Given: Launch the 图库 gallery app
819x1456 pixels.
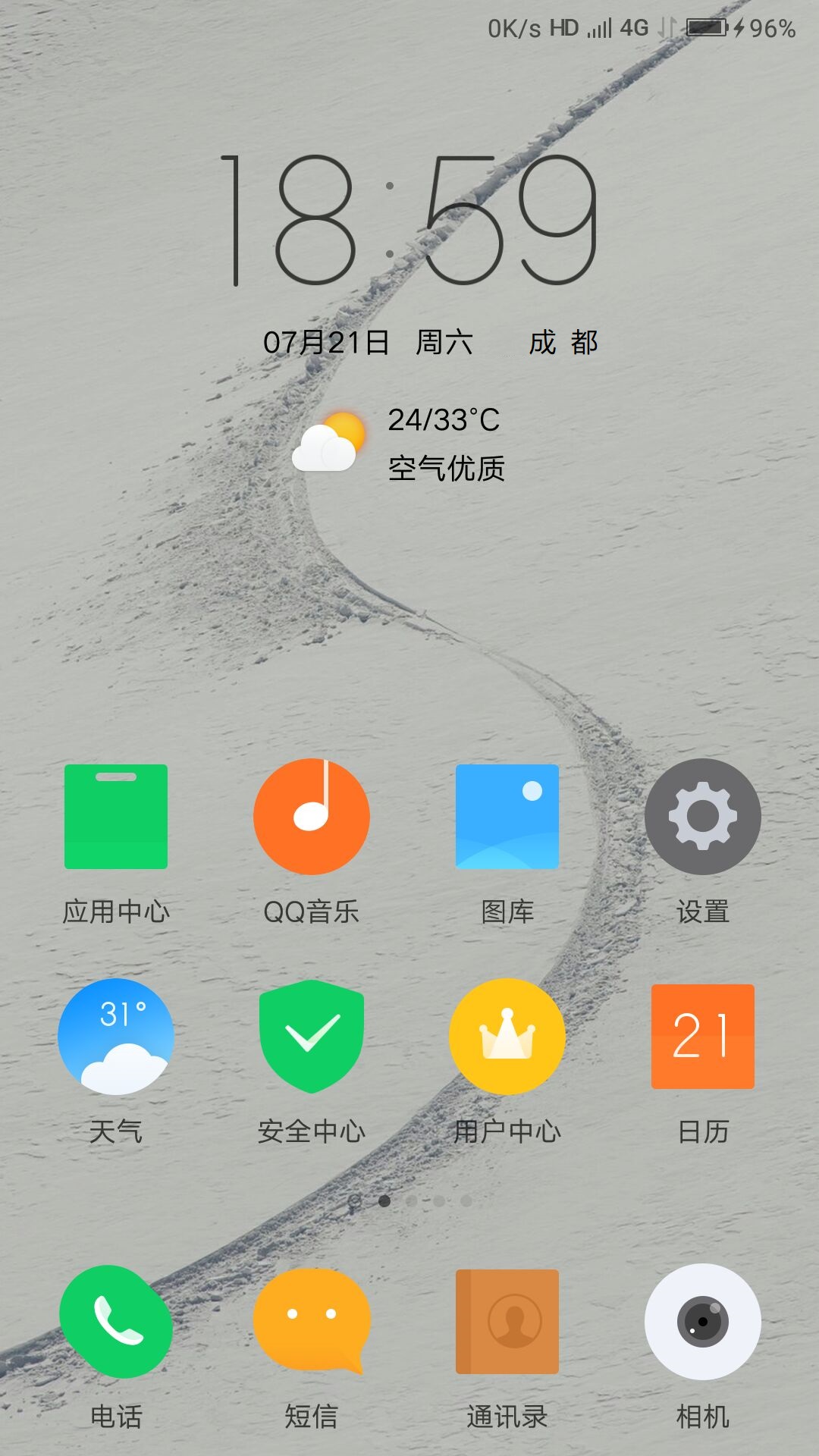Looking at the screenshot, I should click(x=507, y=817).
